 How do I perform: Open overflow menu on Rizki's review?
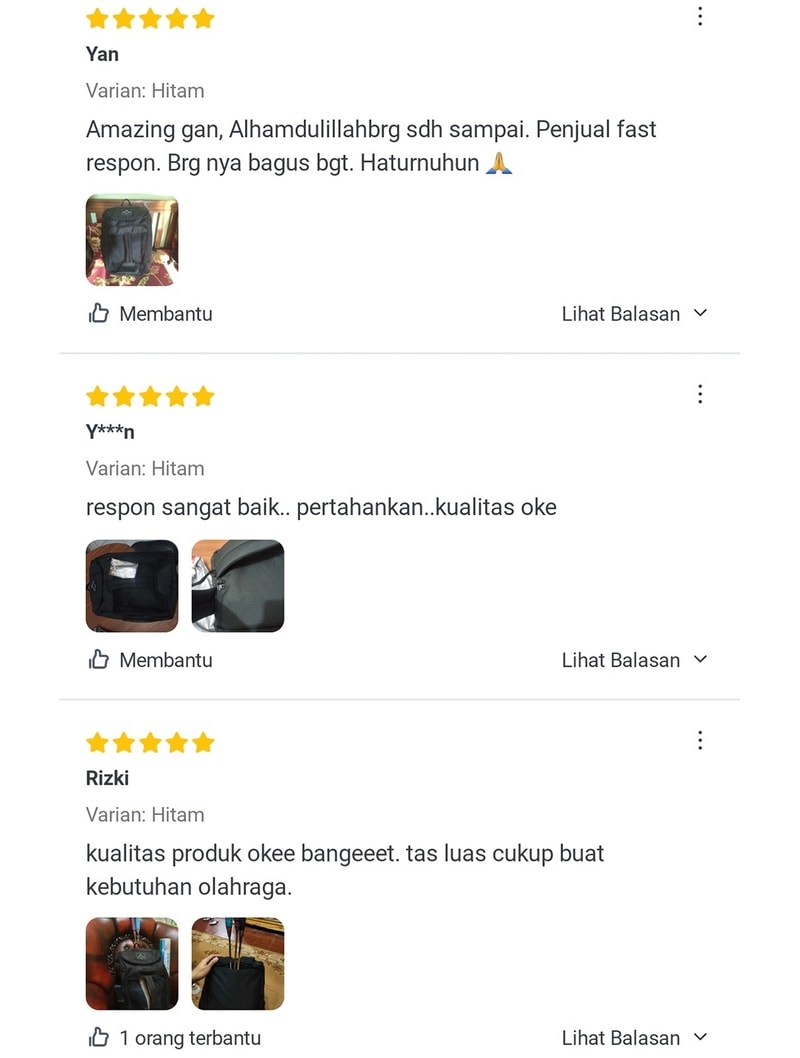700,740
